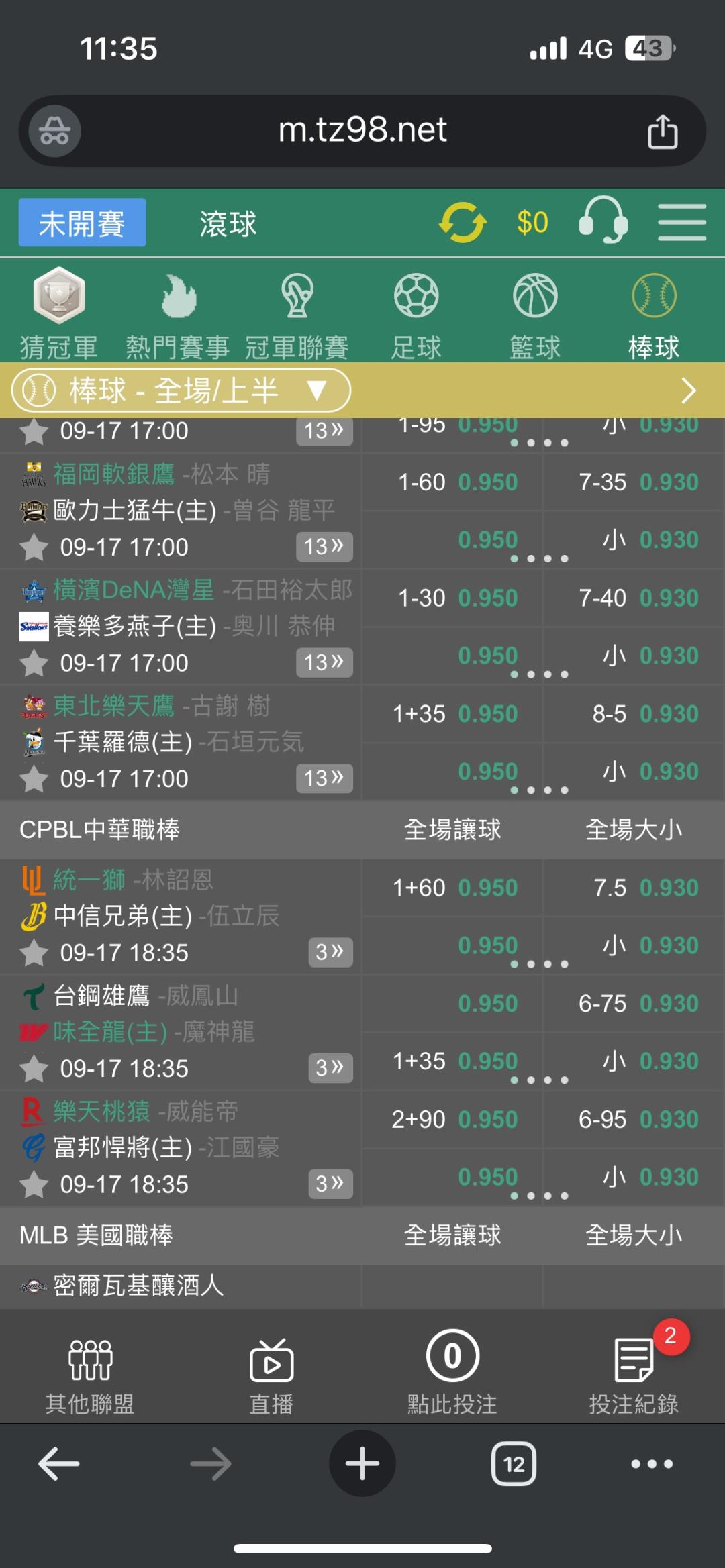Select the 未開賽 tab
The width and height of the screenshot is (725, 1568).
82,223
